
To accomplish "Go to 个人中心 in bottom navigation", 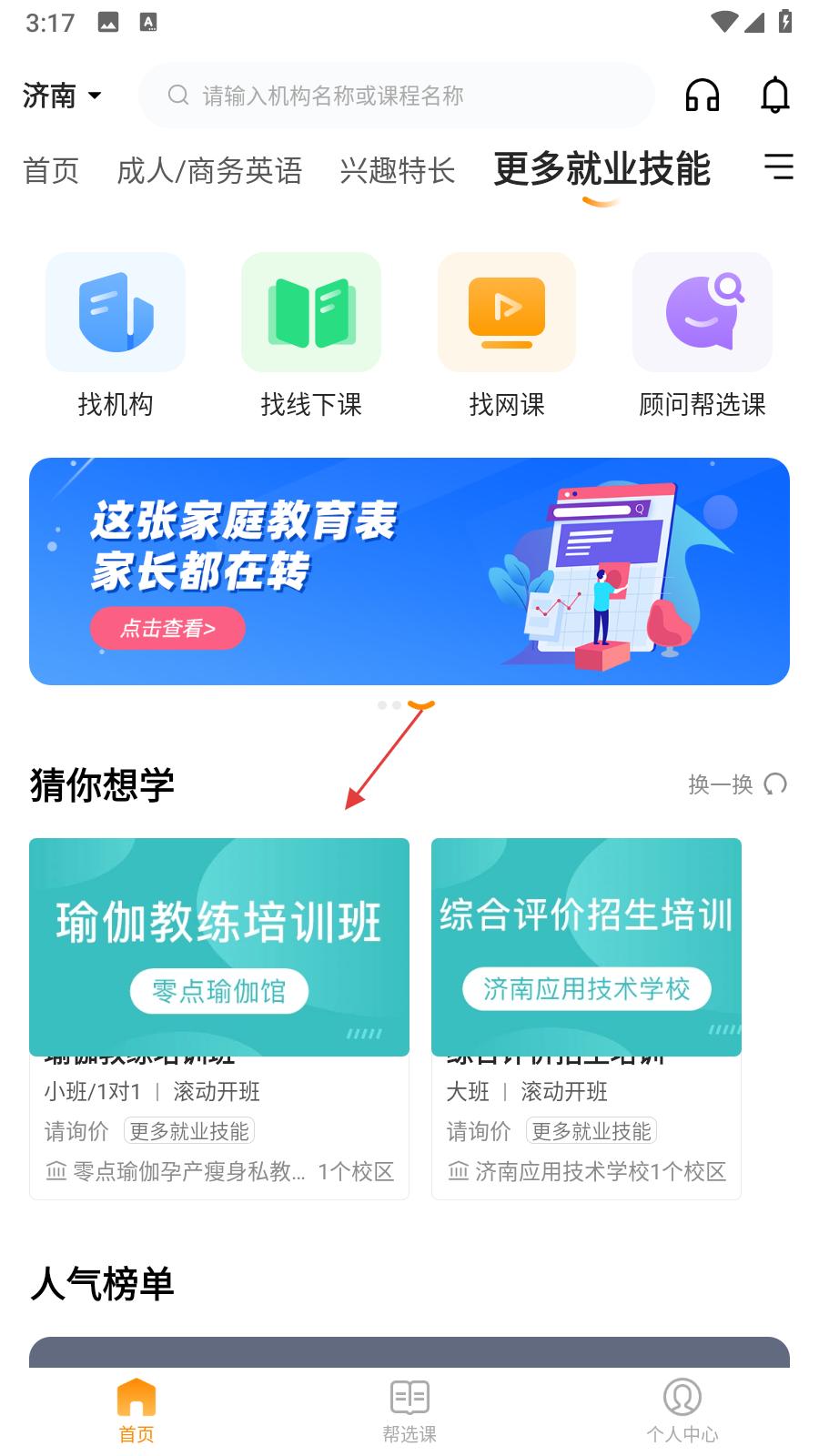I will pos(682,1410).
